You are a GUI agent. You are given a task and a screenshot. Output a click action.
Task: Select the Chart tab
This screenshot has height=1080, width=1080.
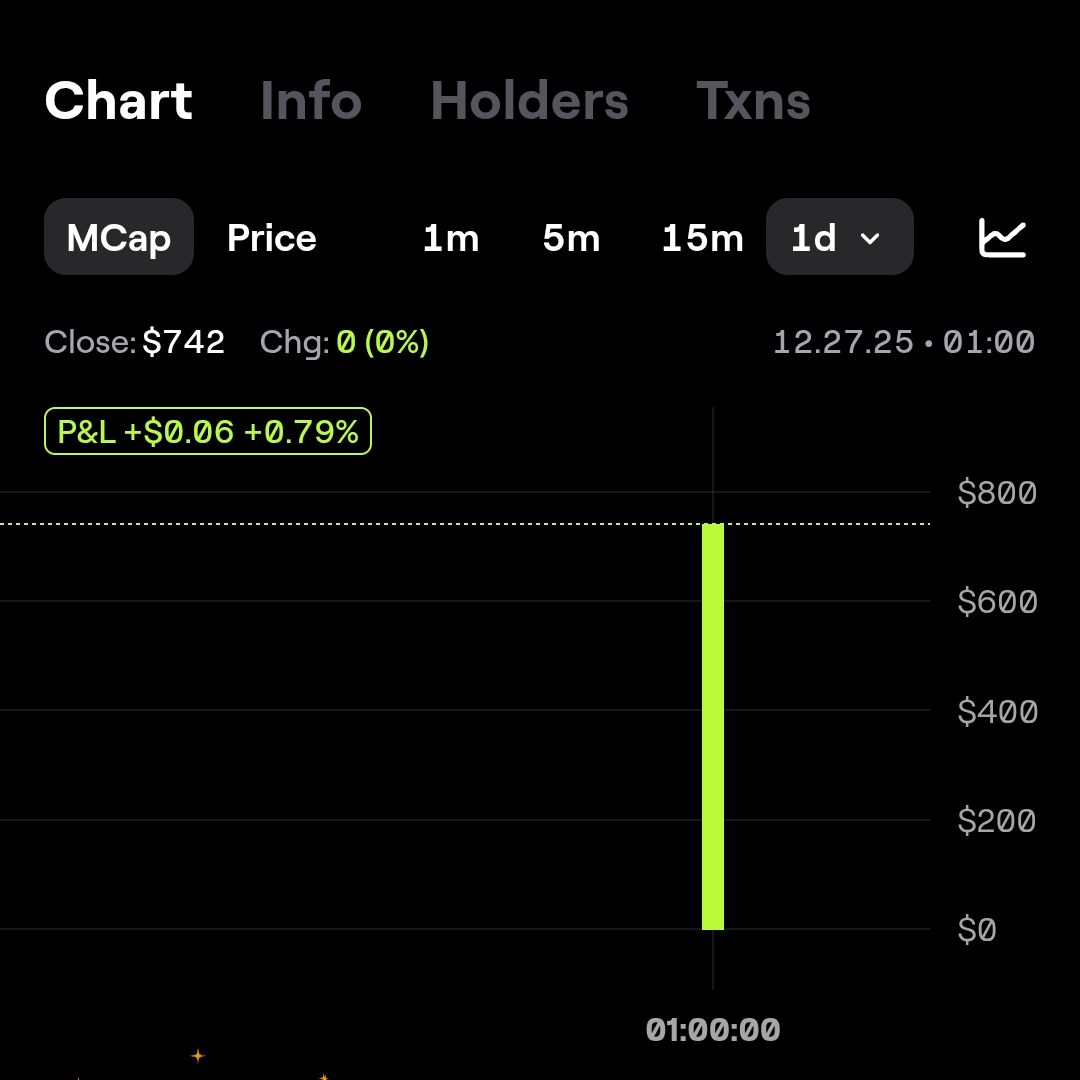[x=118, y=101]
